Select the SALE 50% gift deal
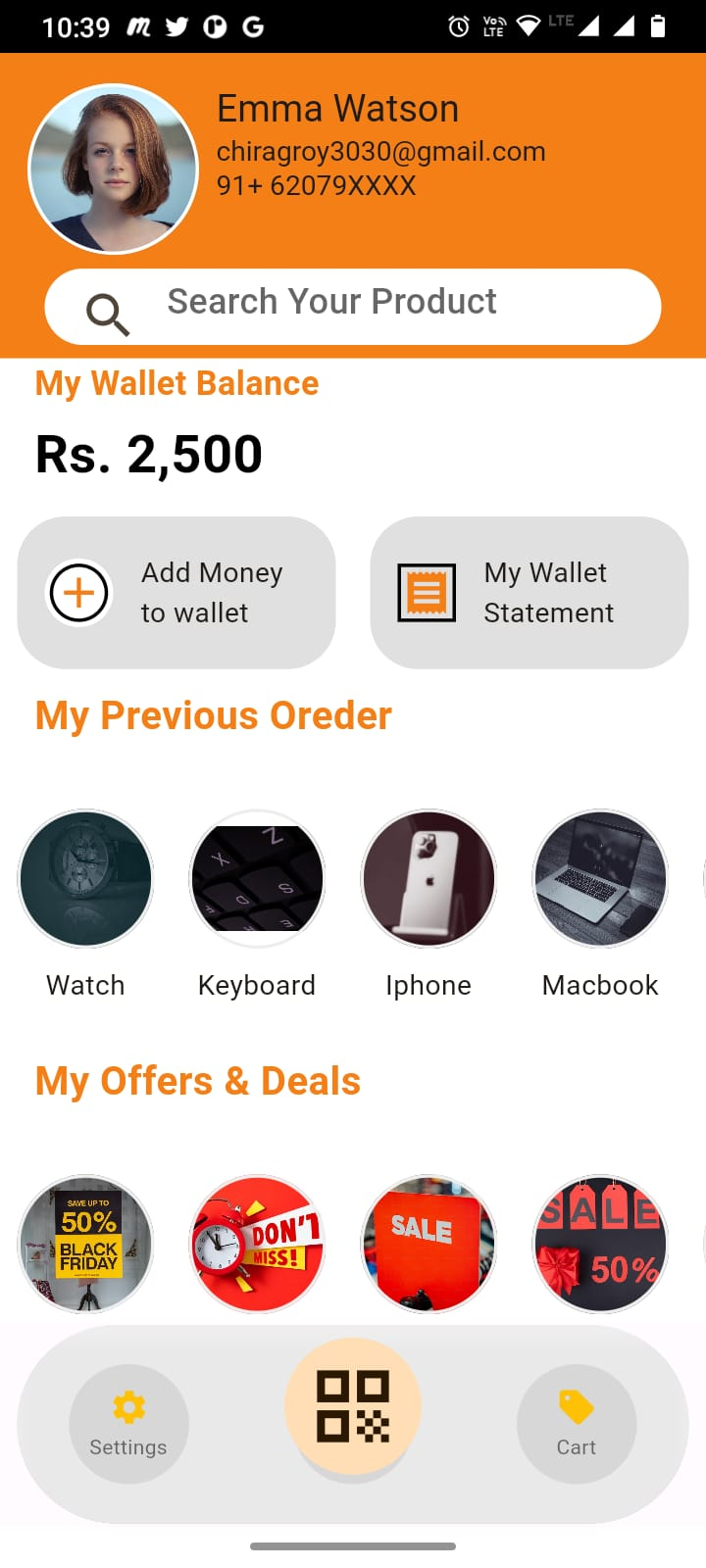706x1568 pixels. pos(600,1244)
